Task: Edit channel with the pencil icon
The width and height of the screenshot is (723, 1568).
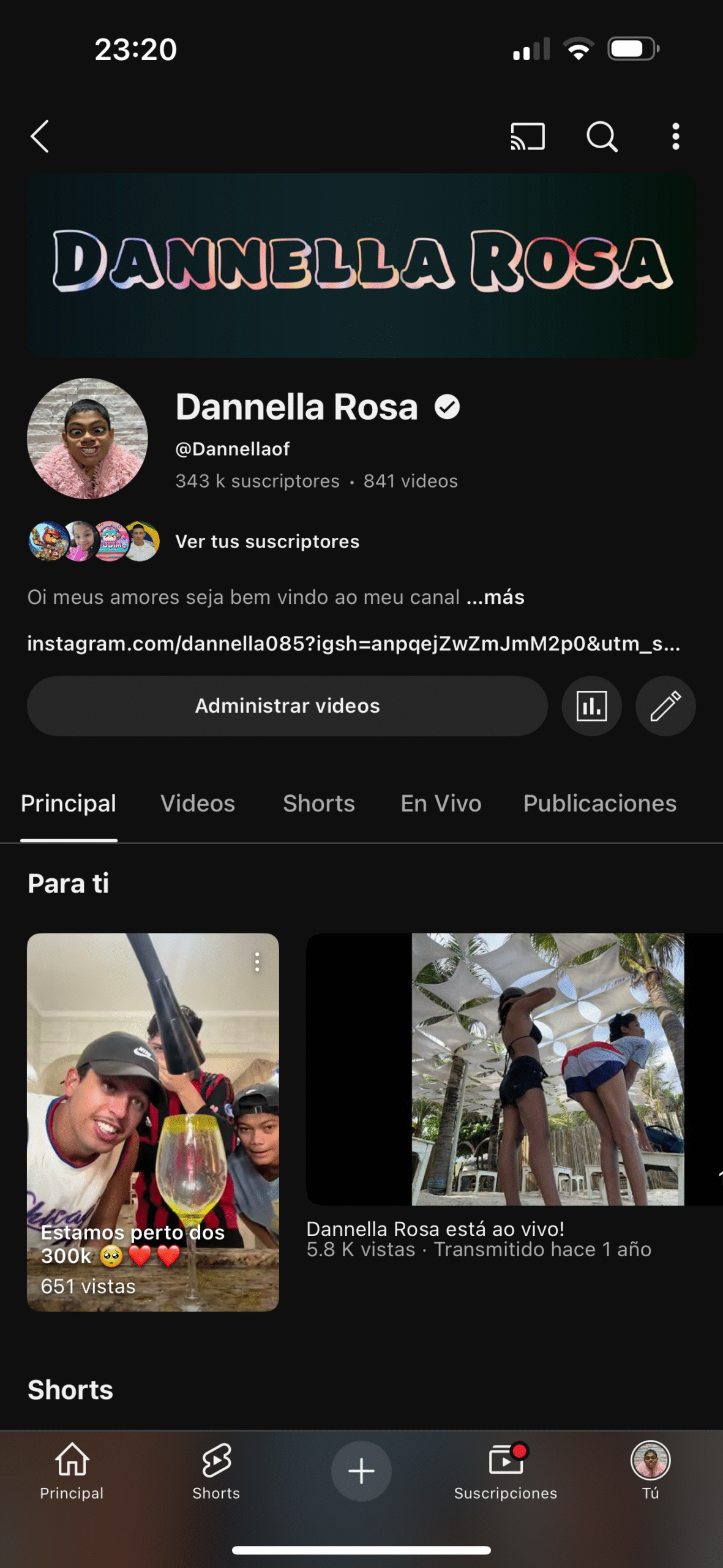Action: pyautogui.click(x=665, y=706)
